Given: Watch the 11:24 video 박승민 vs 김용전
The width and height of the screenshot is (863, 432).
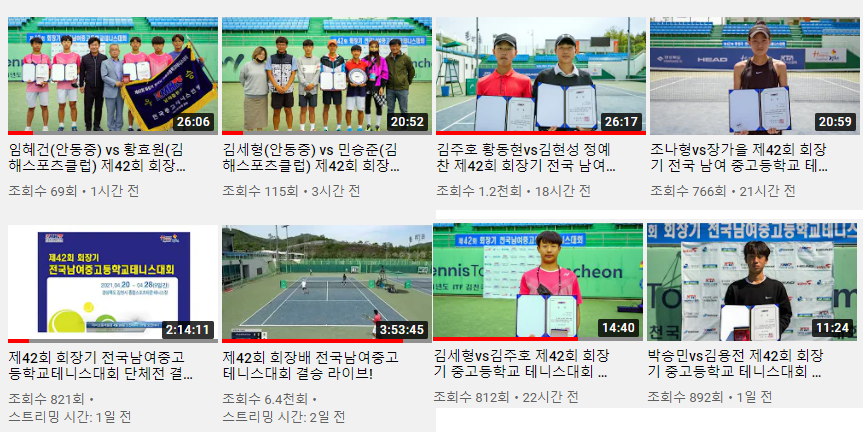Looking at the screenshot, I should point(753,281).
